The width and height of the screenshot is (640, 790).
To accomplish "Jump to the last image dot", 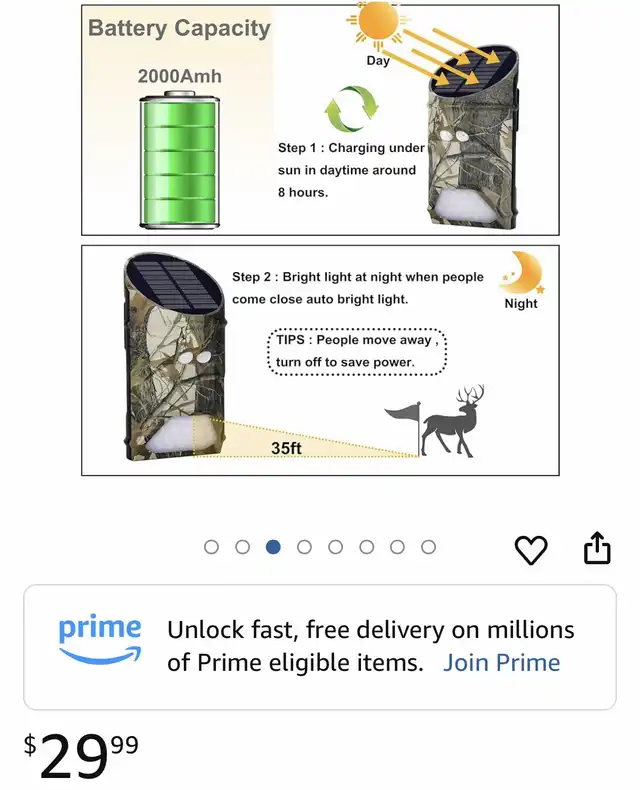I will click(428, 547).
